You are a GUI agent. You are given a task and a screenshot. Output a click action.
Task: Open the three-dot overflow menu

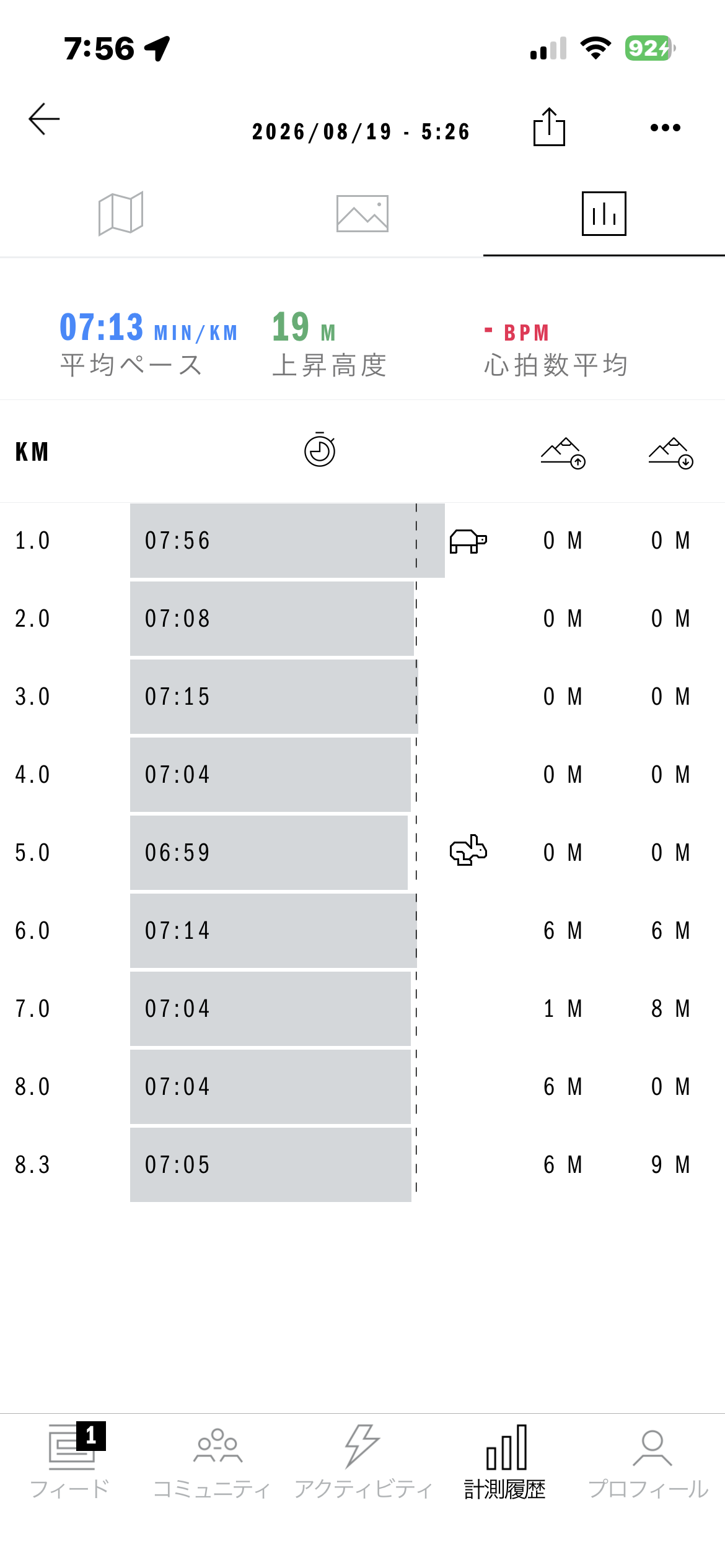coord(666,128)
